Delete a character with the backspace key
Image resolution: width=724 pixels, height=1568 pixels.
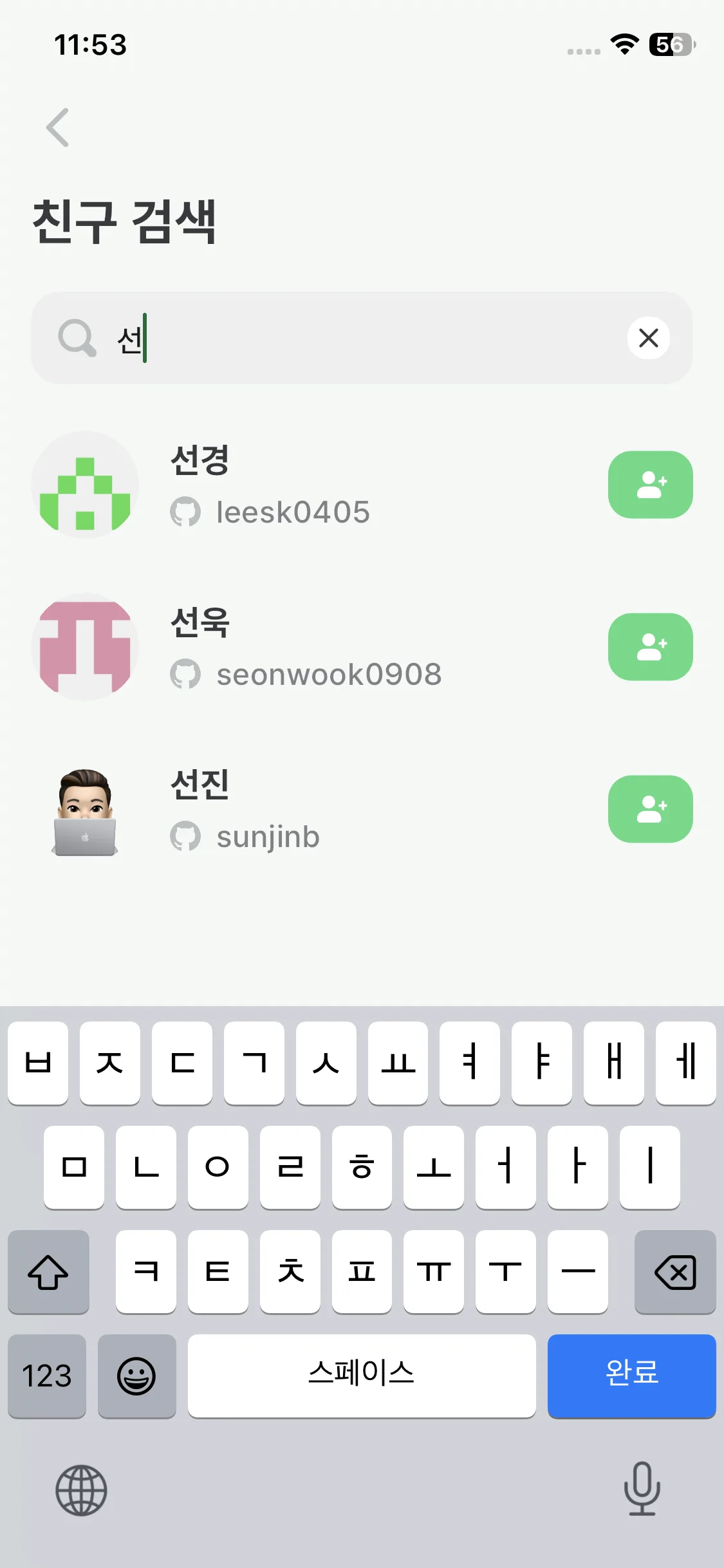click(675, 1272)
